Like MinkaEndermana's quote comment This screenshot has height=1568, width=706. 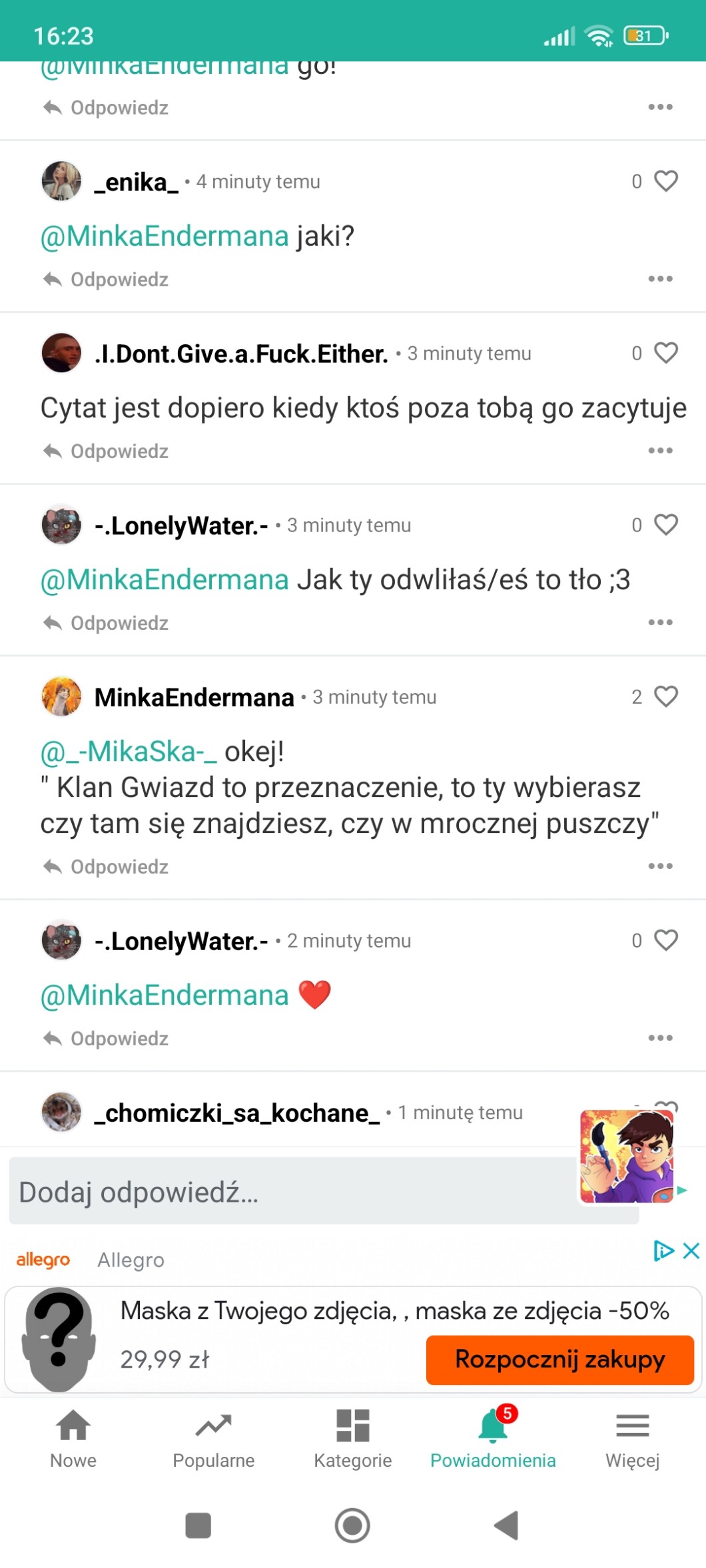[x=665, y=696]
